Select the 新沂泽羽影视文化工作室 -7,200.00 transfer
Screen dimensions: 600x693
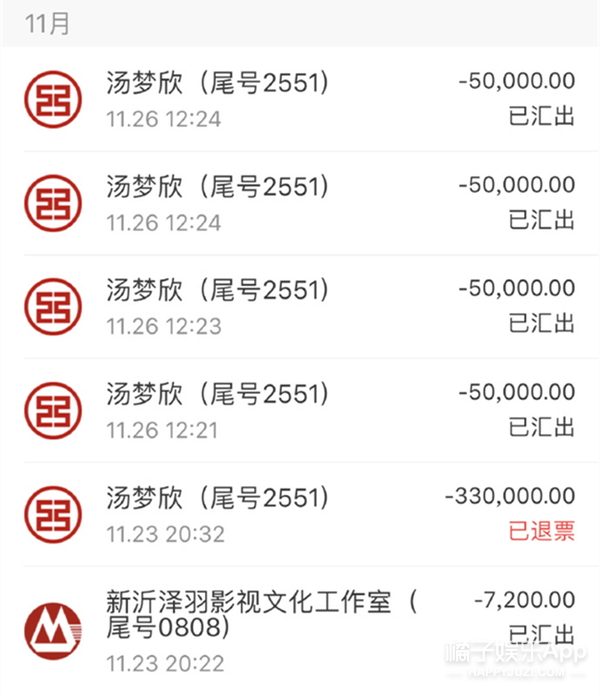pyautogui.click(x=300, y=630)
